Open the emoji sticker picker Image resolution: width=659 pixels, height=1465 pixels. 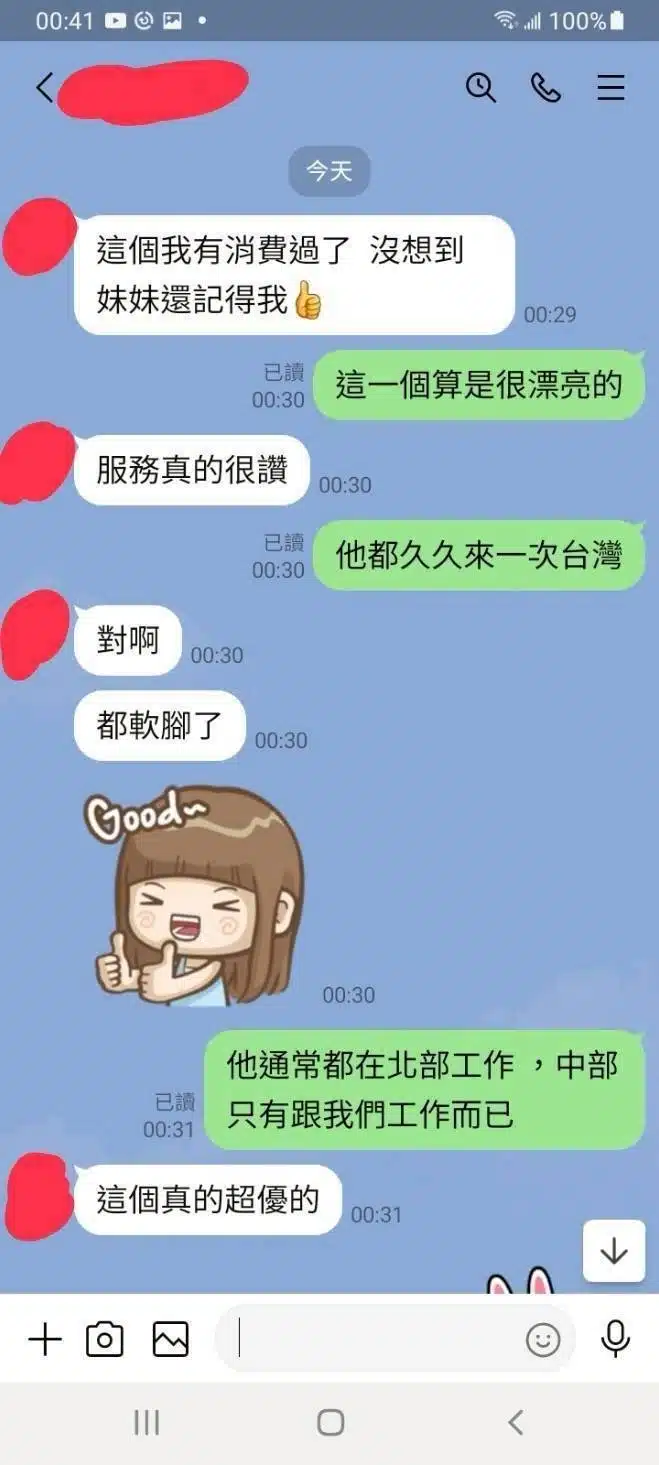[x=543, y=1340]
